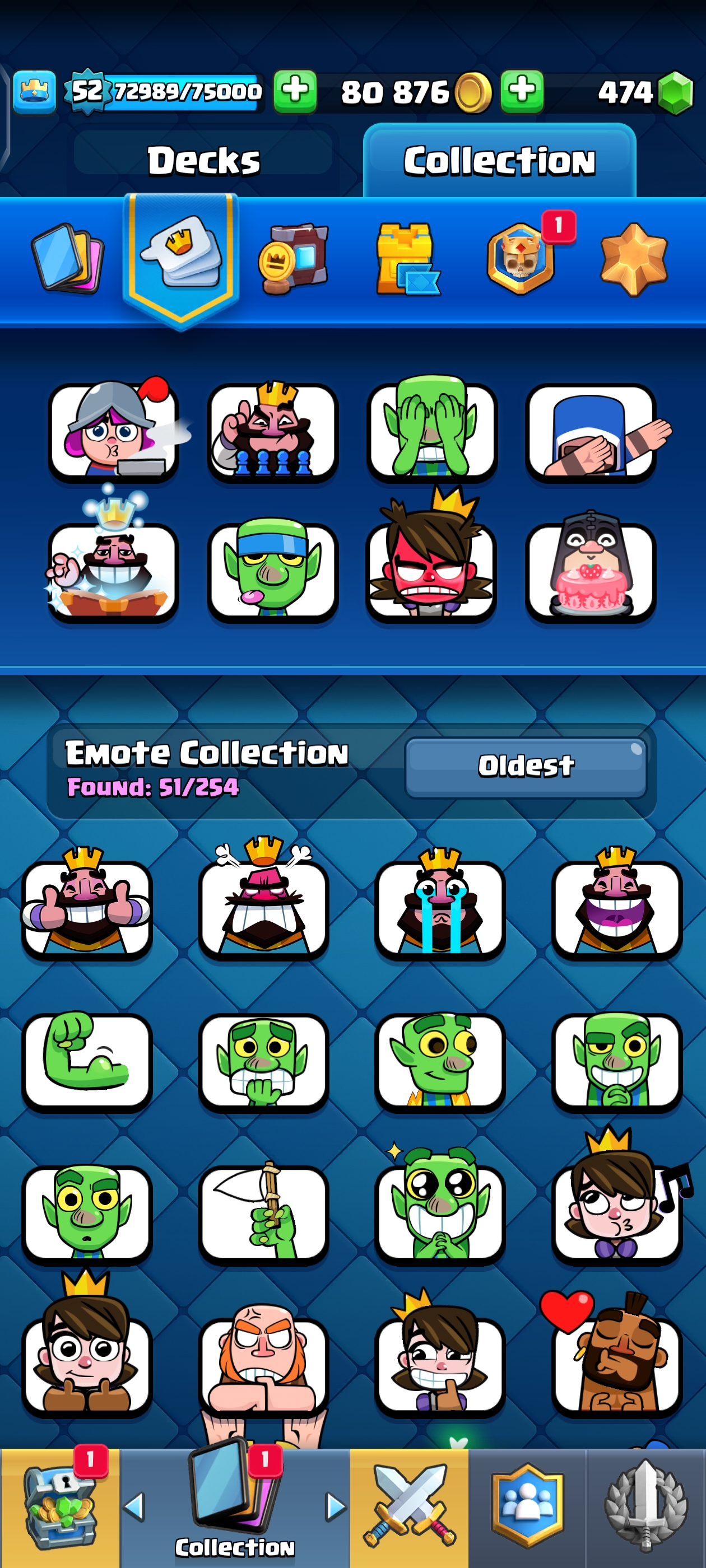Select the whistling Prince emote with music note
This screenshot has width=706, height=1568.
click(x=616, y=1208)
